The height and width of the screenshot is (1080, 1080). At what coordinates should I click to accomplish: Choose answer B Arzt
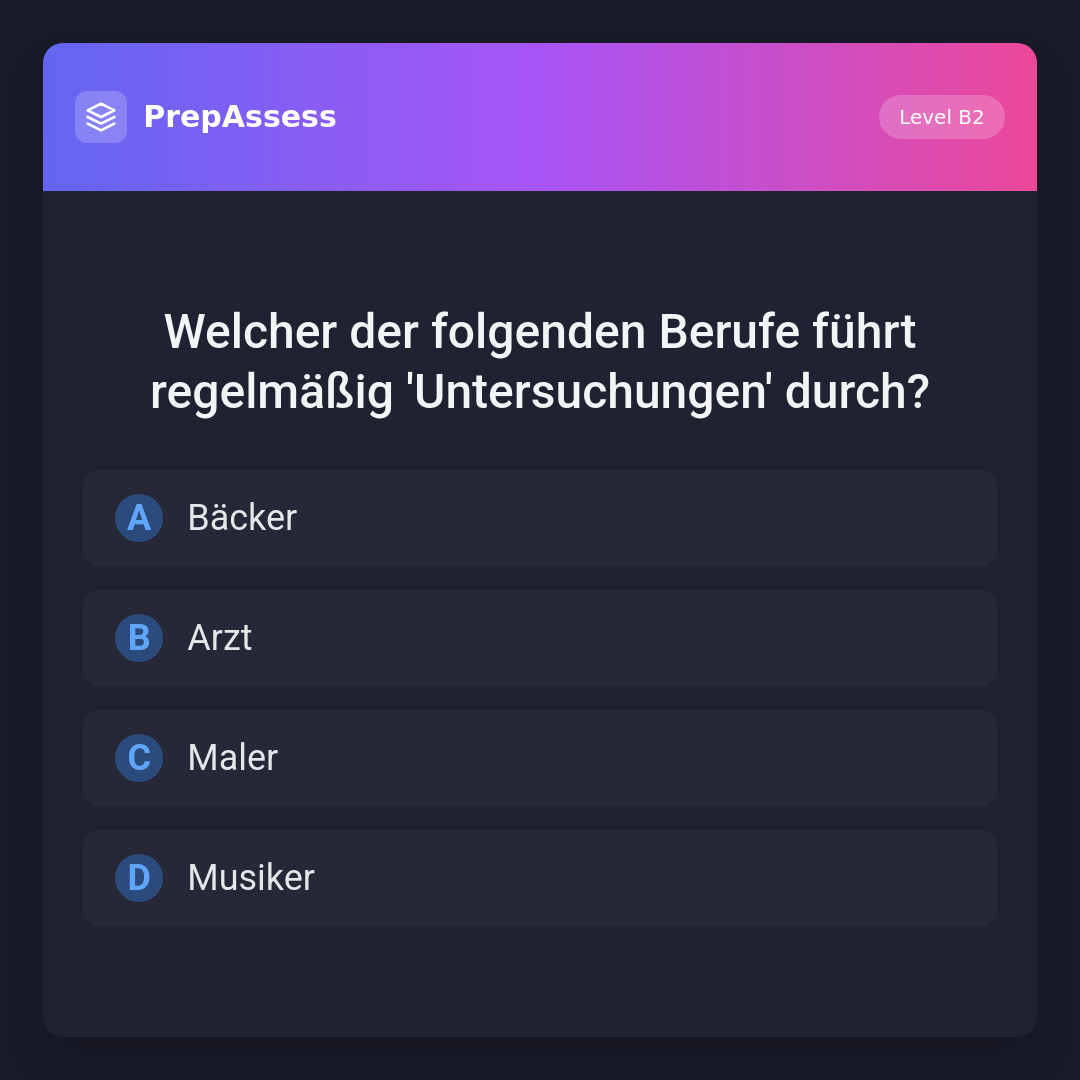(540, 638)
